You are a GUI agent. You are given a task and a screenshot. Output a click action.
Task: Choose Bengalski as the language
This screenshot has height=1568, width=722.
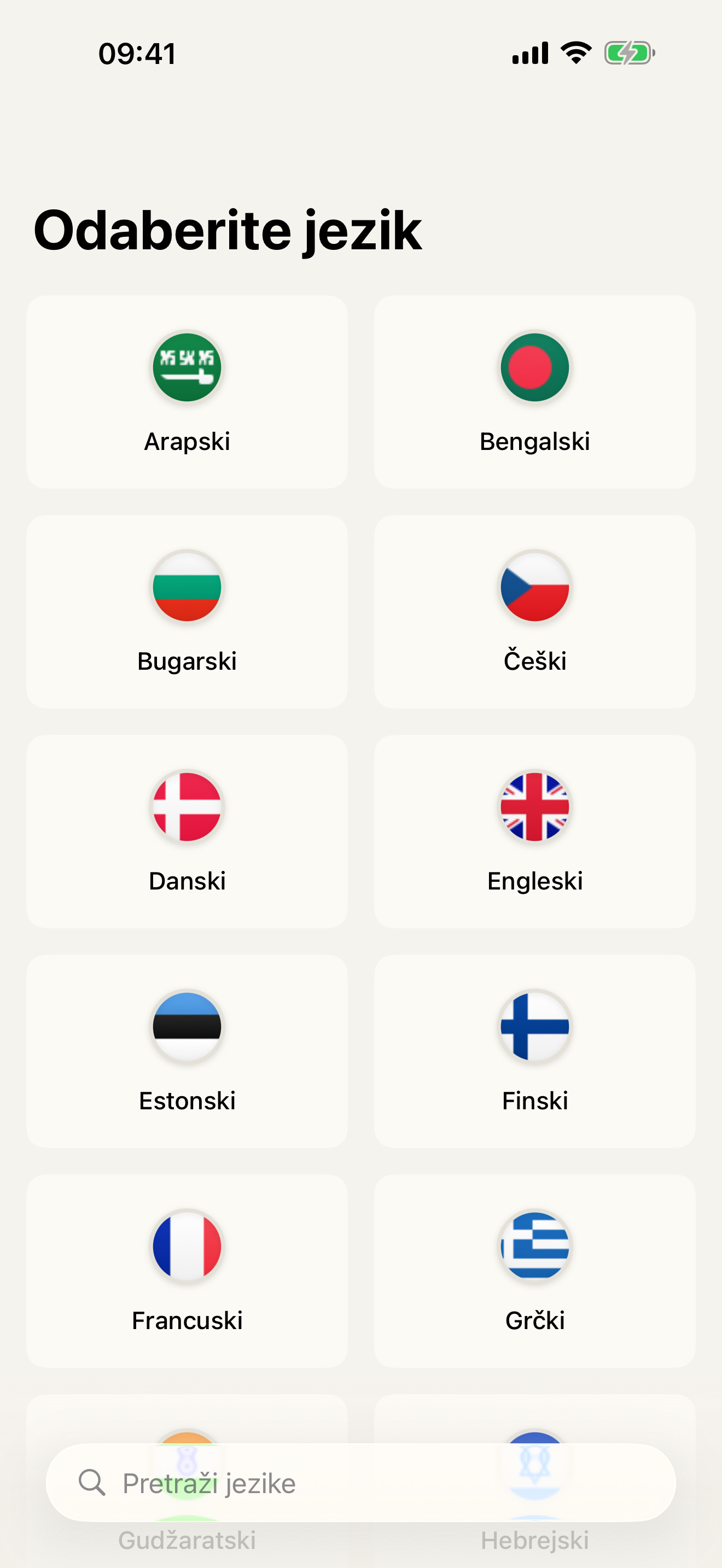tap(534, 392)
